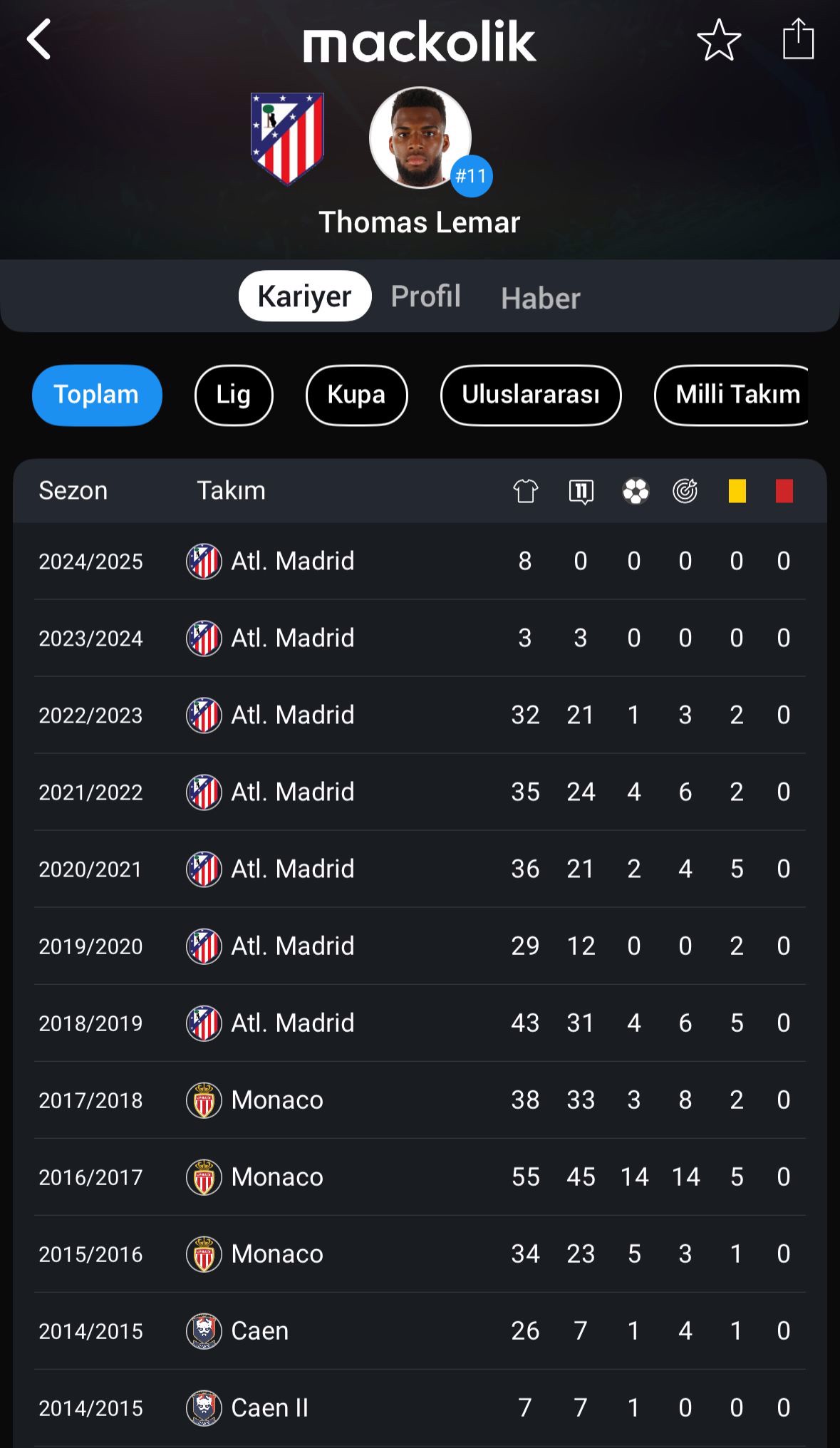This screenshot has height=1448, width=840.
Task: Add Thomas Lemar to favorites with the star
Action: [x=719, y=40]
